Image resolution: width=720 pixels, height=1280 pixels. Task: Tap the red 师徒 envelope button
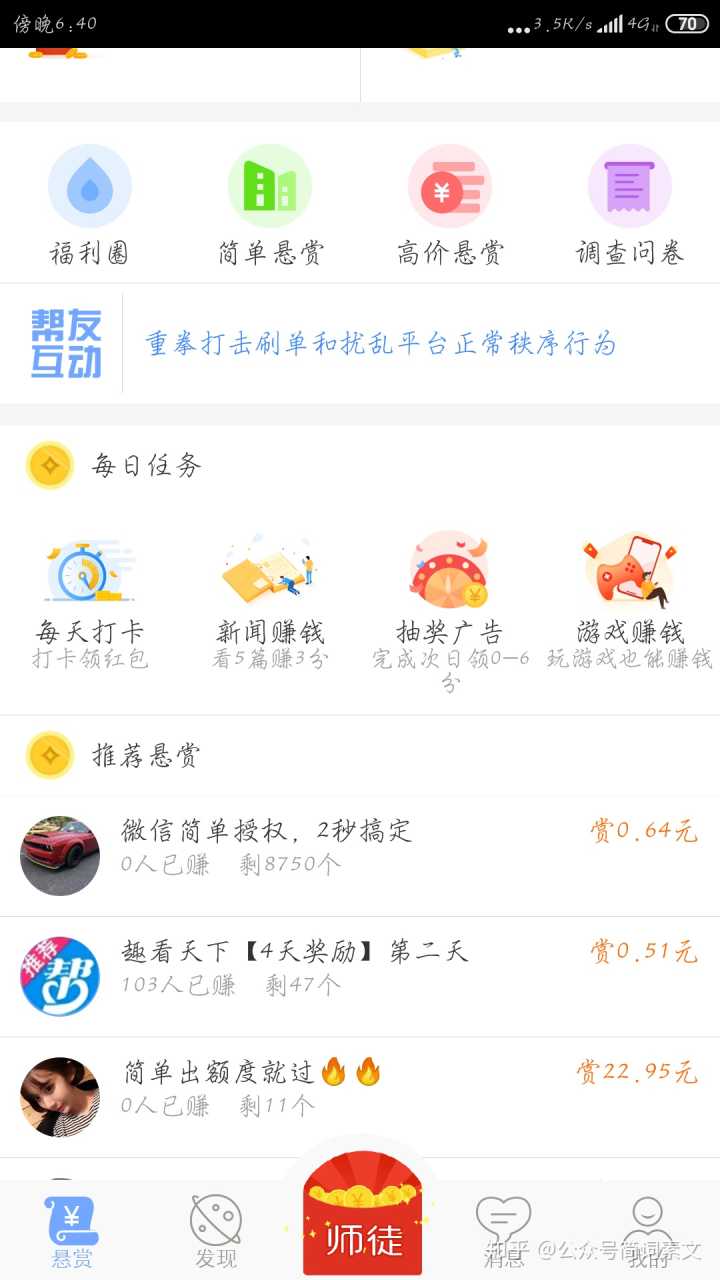click(362, 1218)
